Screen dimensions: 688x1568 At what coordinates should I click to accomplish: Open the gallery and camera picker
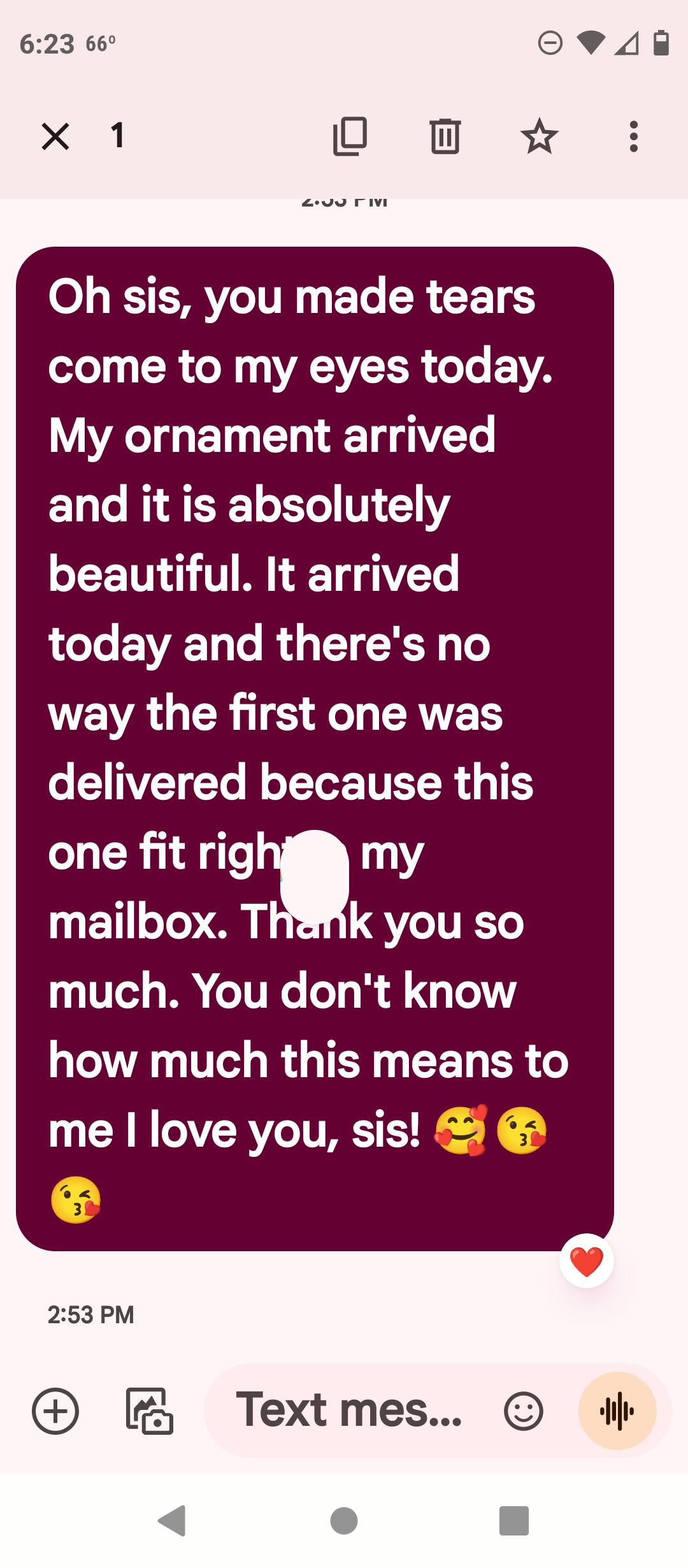pyautogui.click(x=149, y=1411)
